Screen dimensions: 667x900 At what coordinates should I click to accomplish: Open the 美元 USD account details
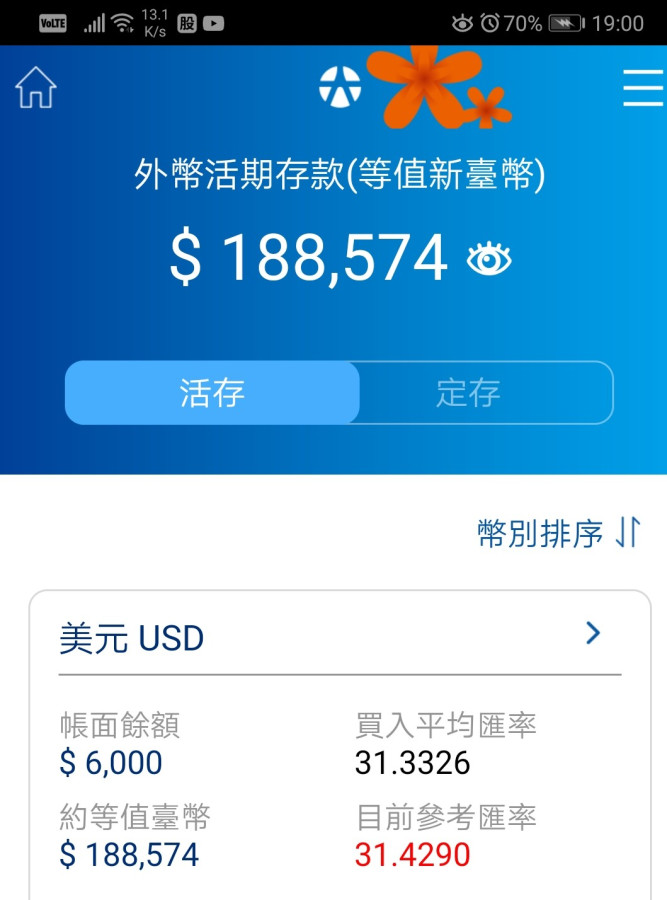point(592,634)
